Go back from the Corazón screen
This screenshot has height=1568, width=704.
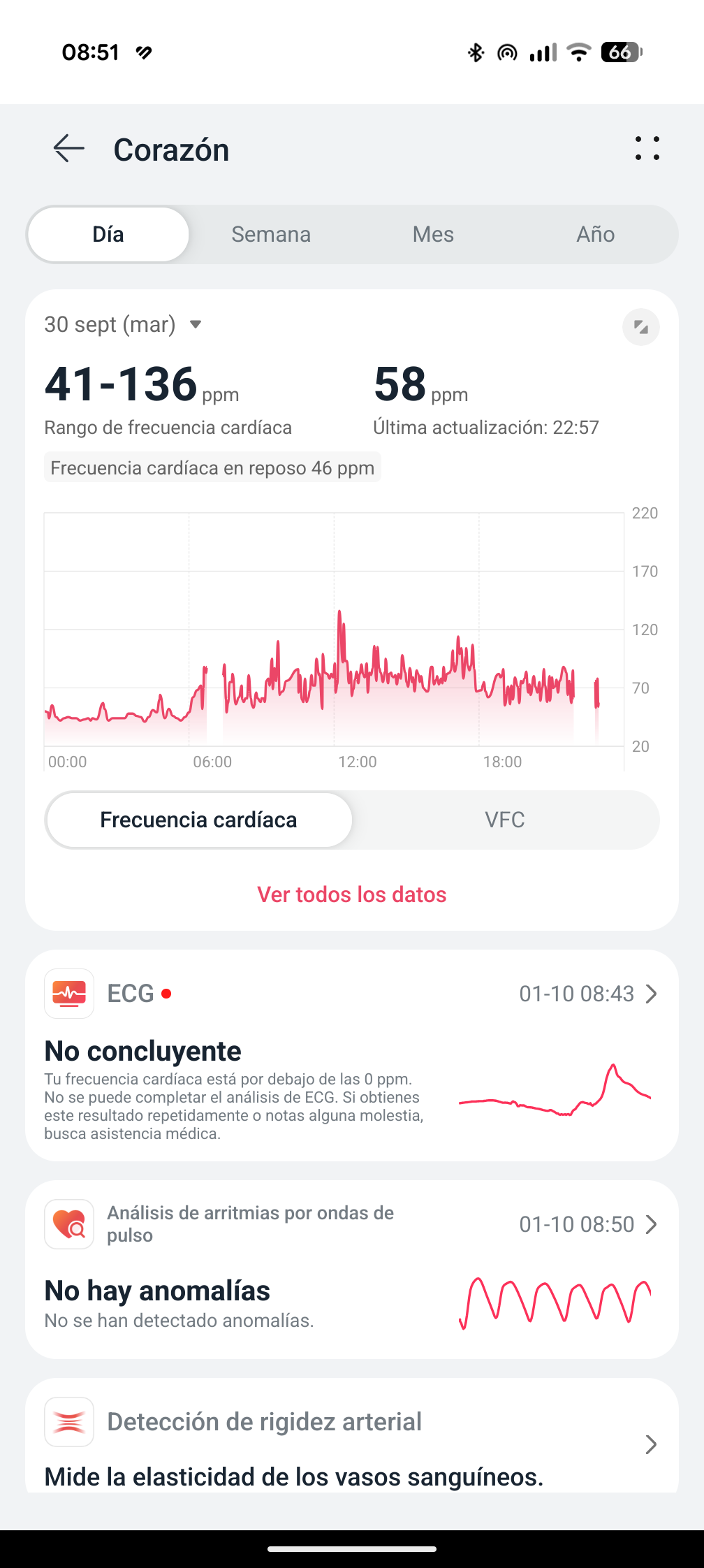[x=68, y=149]
